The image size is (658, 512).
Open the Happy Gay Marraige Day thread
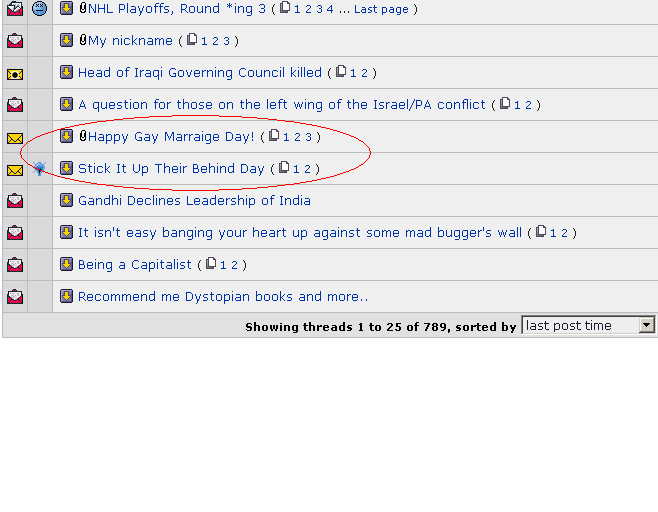[x=171, y=137]
